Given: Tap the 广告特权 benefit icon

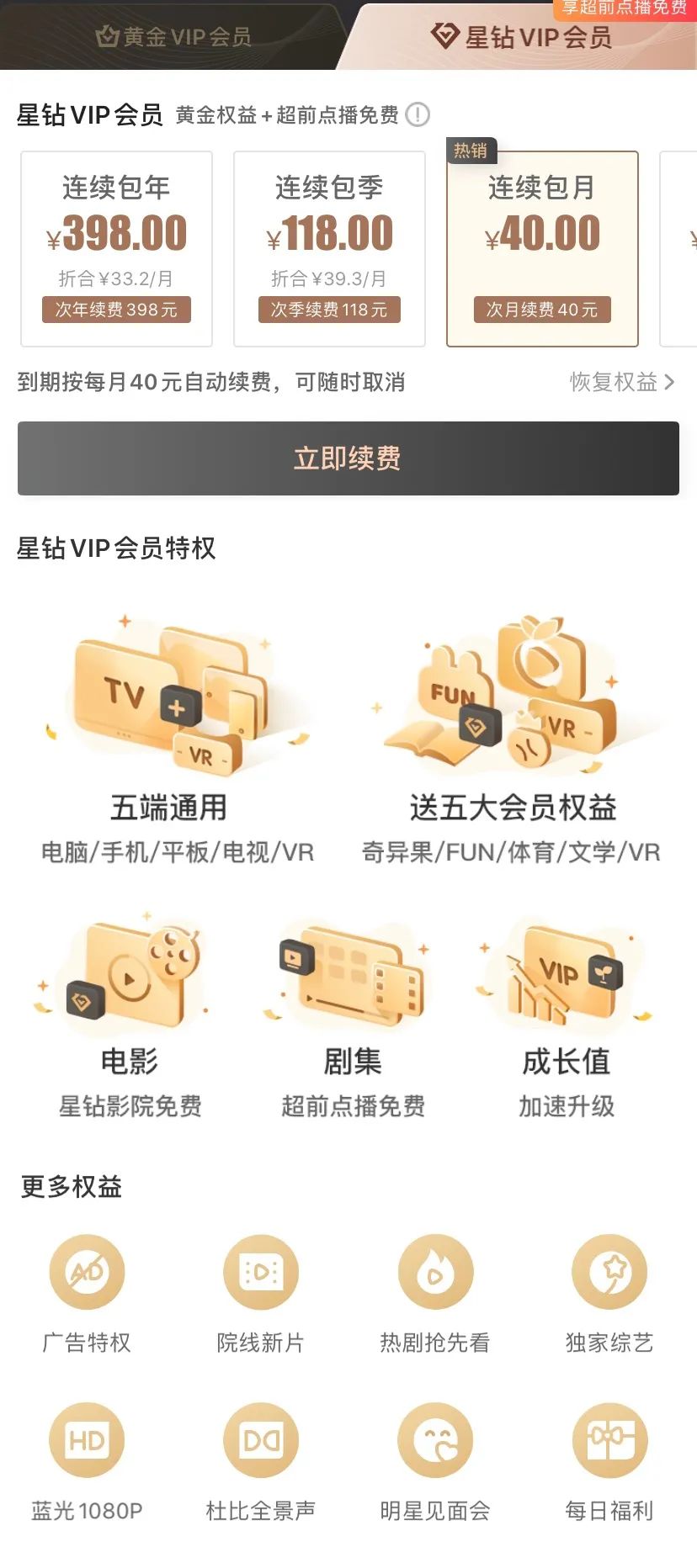Looking at the screenshot, I should tap(87, 1272).
